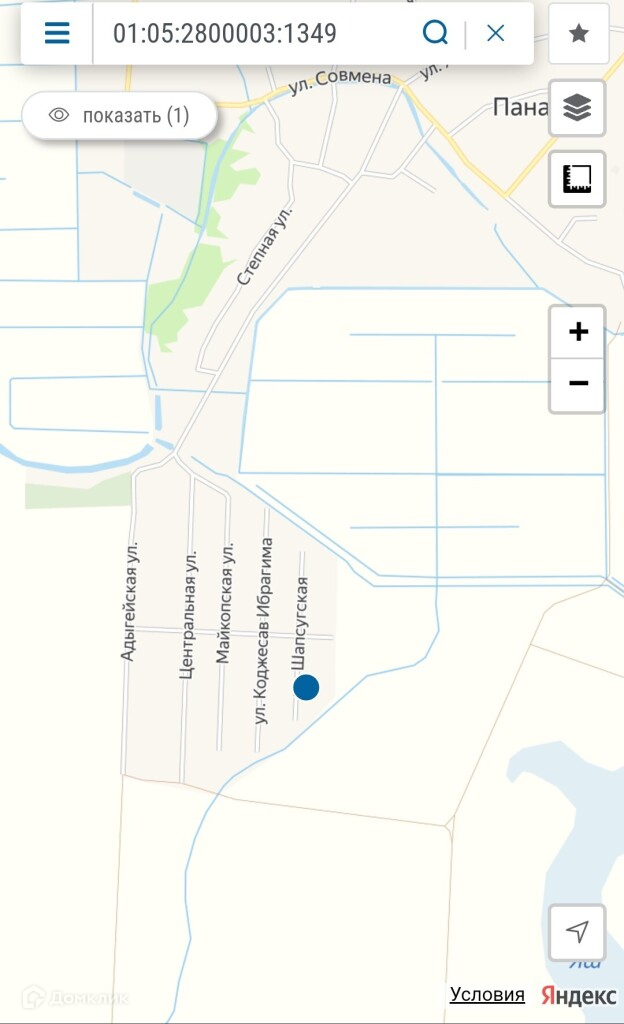Select the blue parcel marker

[306, 687]
